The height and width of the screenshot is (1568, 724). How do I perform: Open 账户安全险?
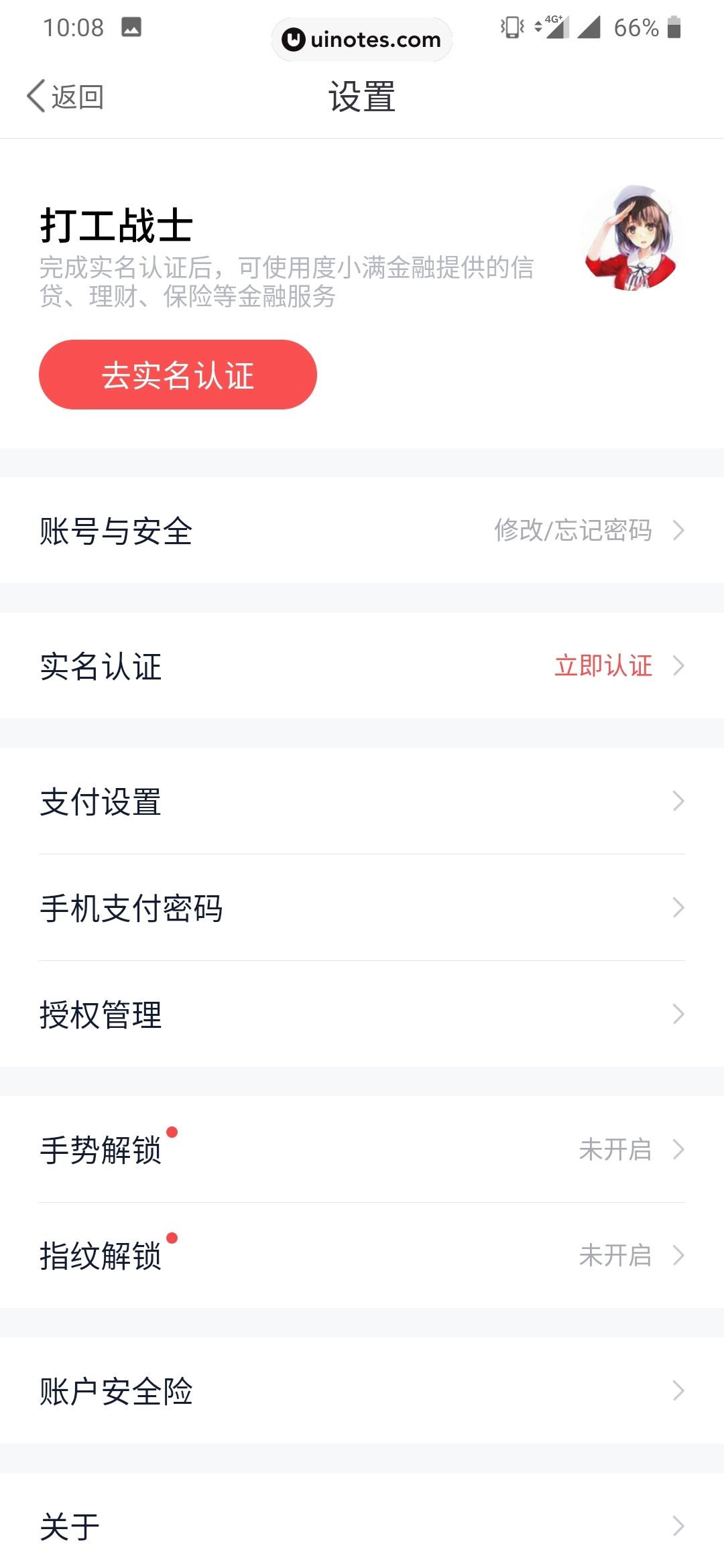362,1391
